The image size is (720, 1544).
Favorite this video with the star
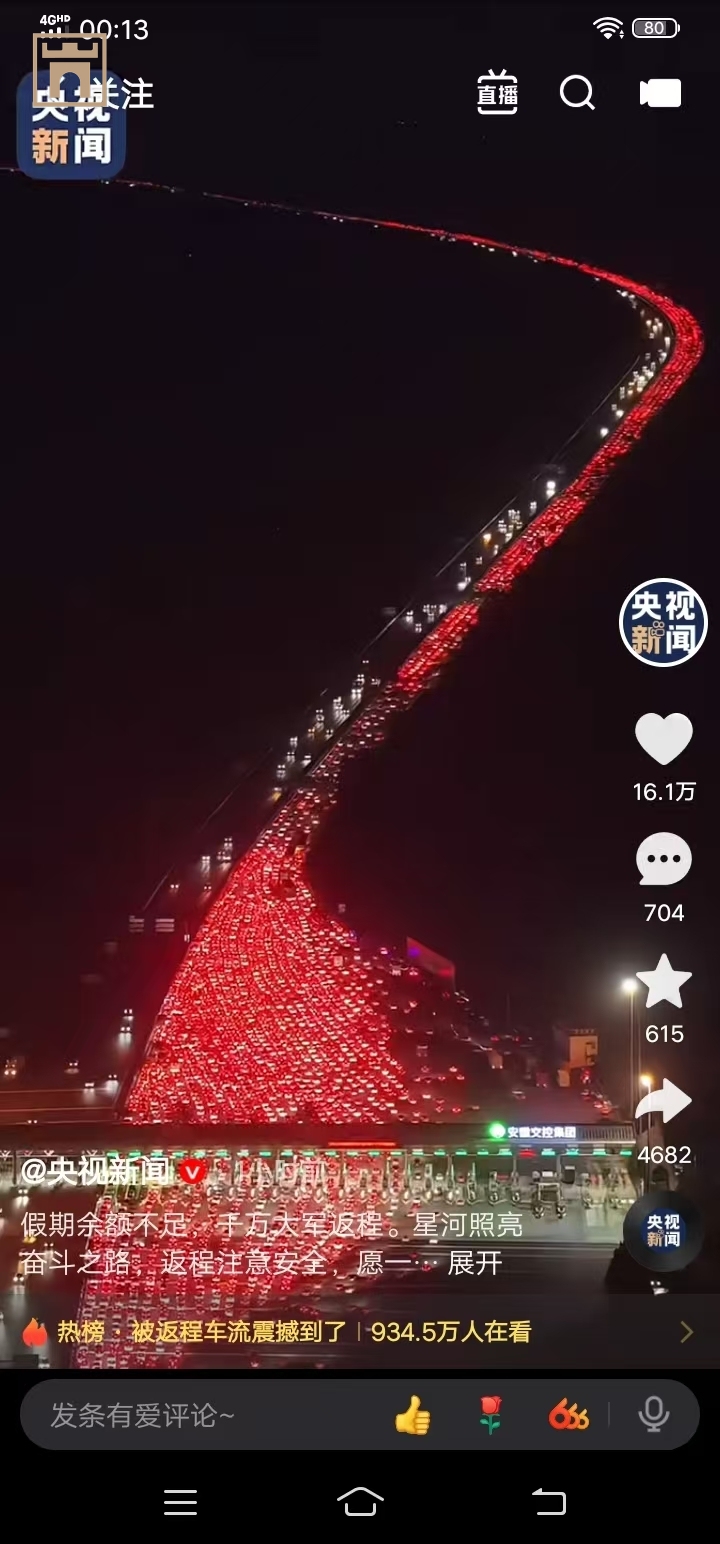click(x=664, y=981)
